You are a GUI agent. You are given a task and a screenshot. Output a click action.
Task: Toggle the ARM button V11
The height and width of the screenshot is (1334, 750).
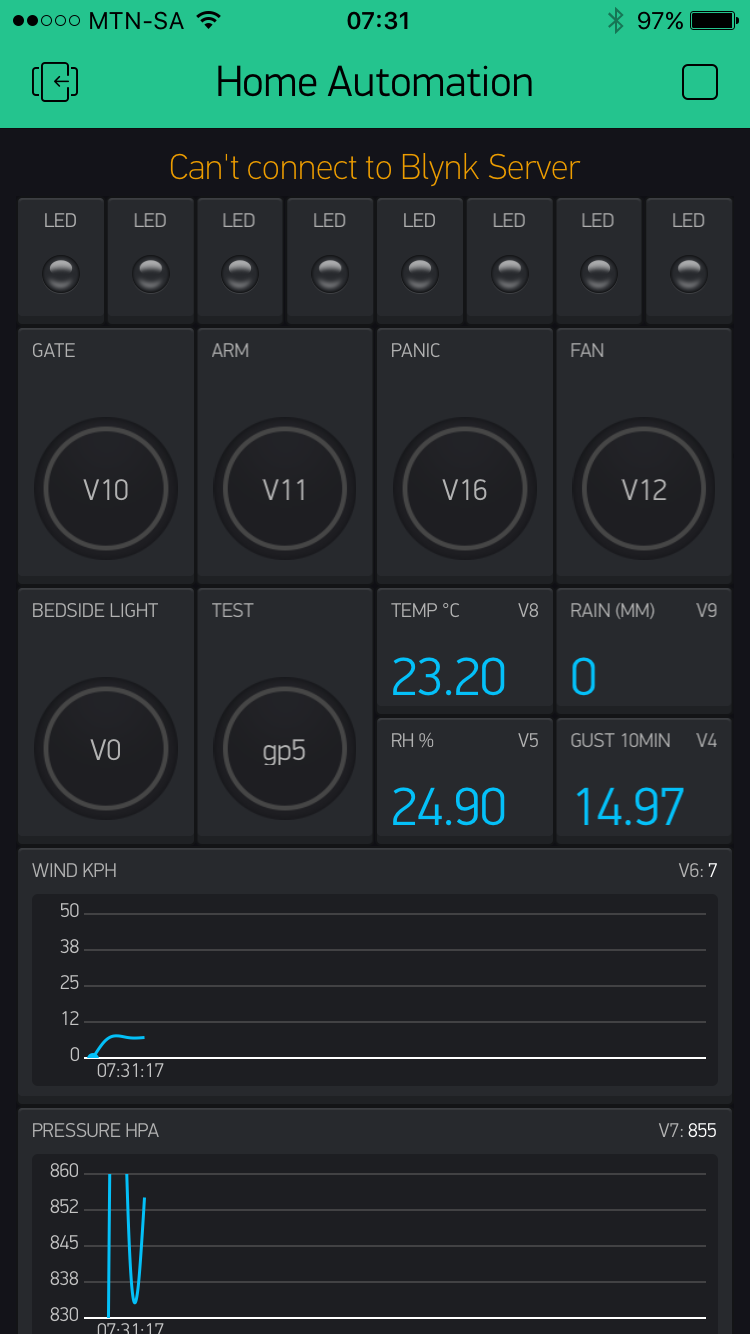click(x=285, y=489)
